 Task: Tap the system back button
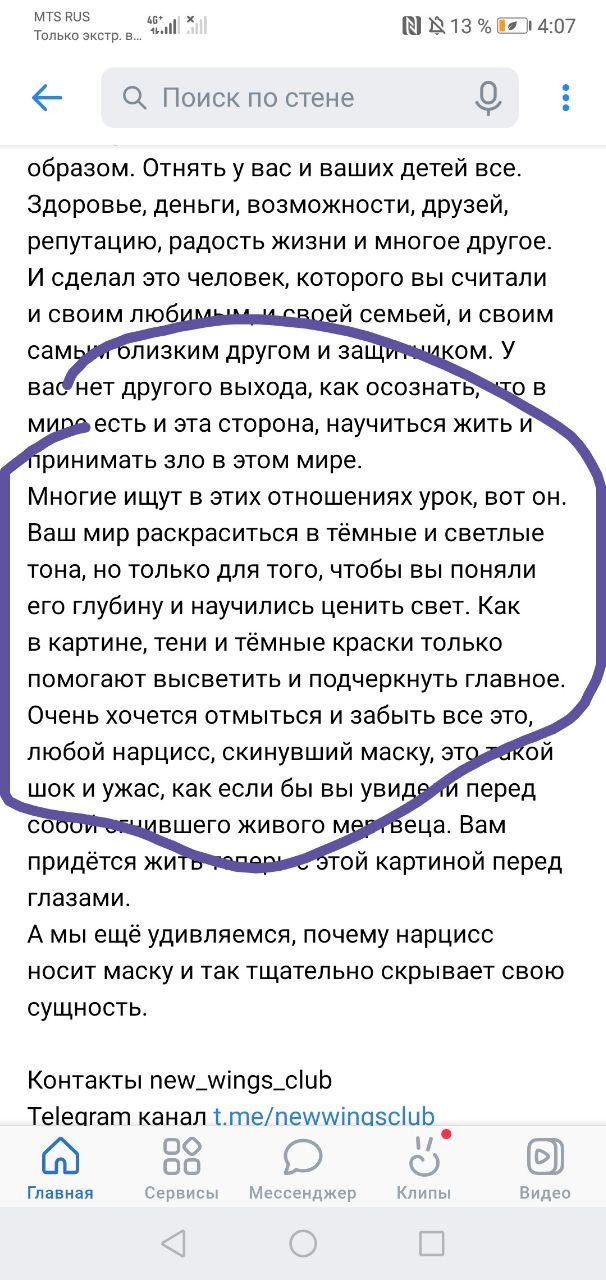[x=173, y=1243]
